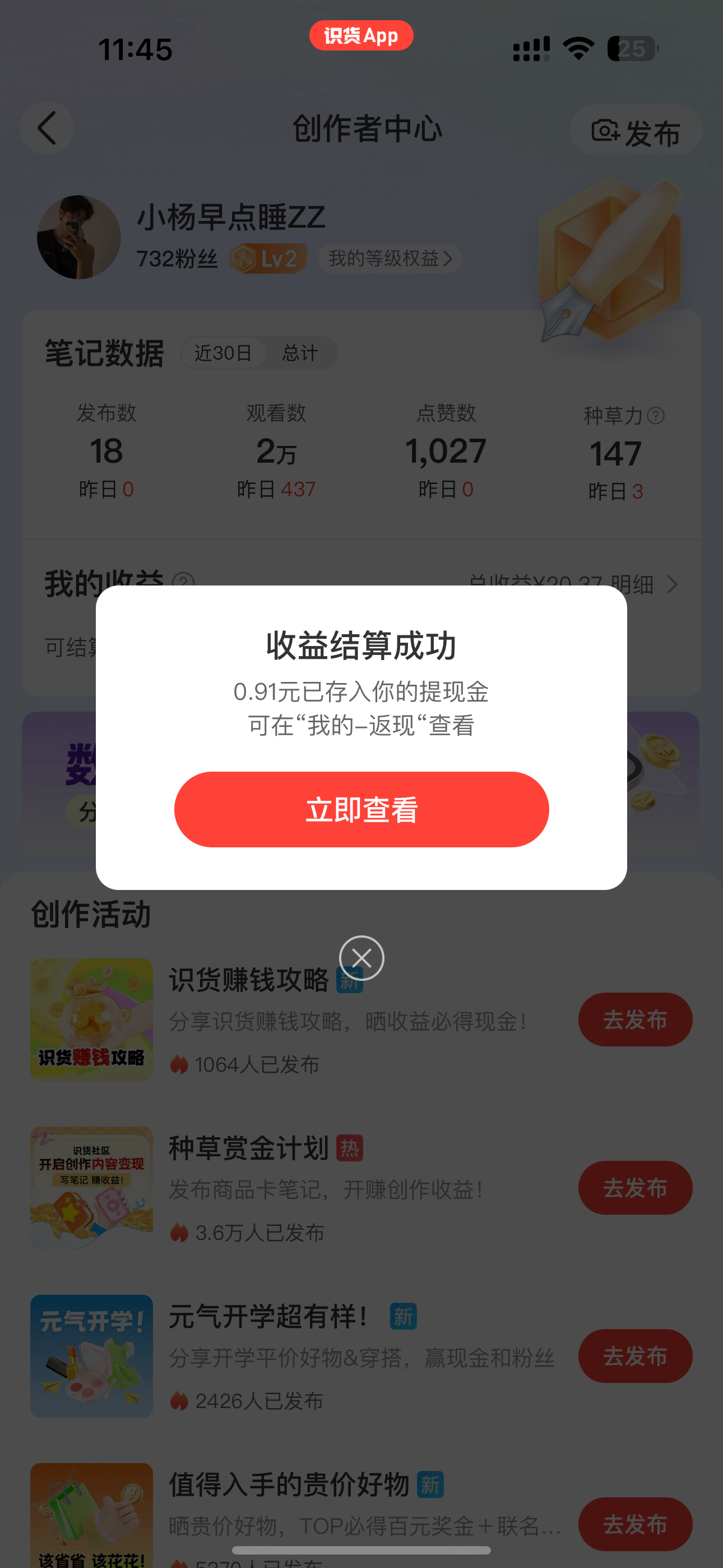The height and width of the screenshot is (1568, 723).
Task: Open the 种草力 help icon
Action: pyautogui.click(x=656, y=416)
